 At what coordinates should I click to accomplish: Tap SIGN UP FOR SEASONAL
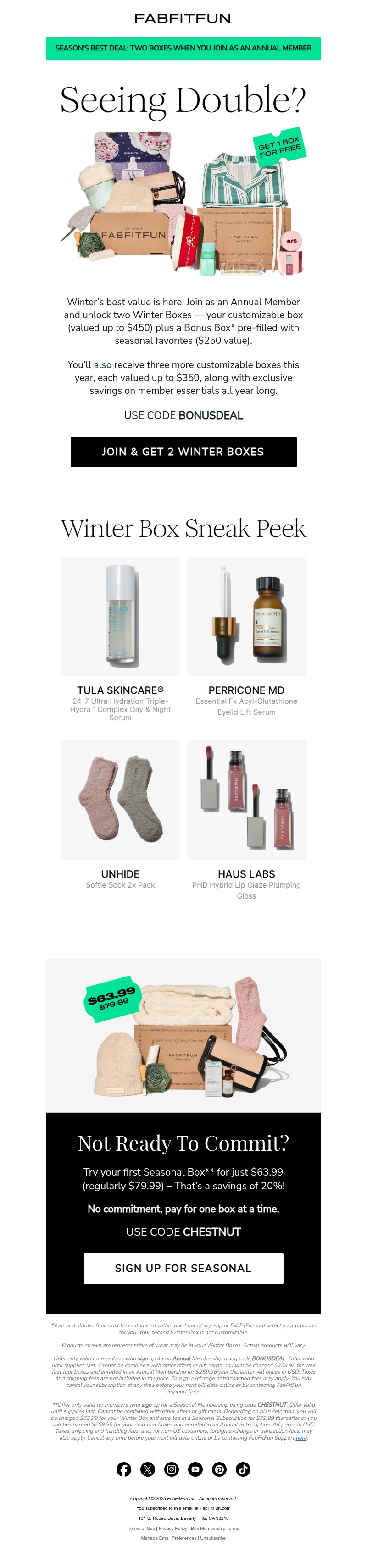(183, 1268)
